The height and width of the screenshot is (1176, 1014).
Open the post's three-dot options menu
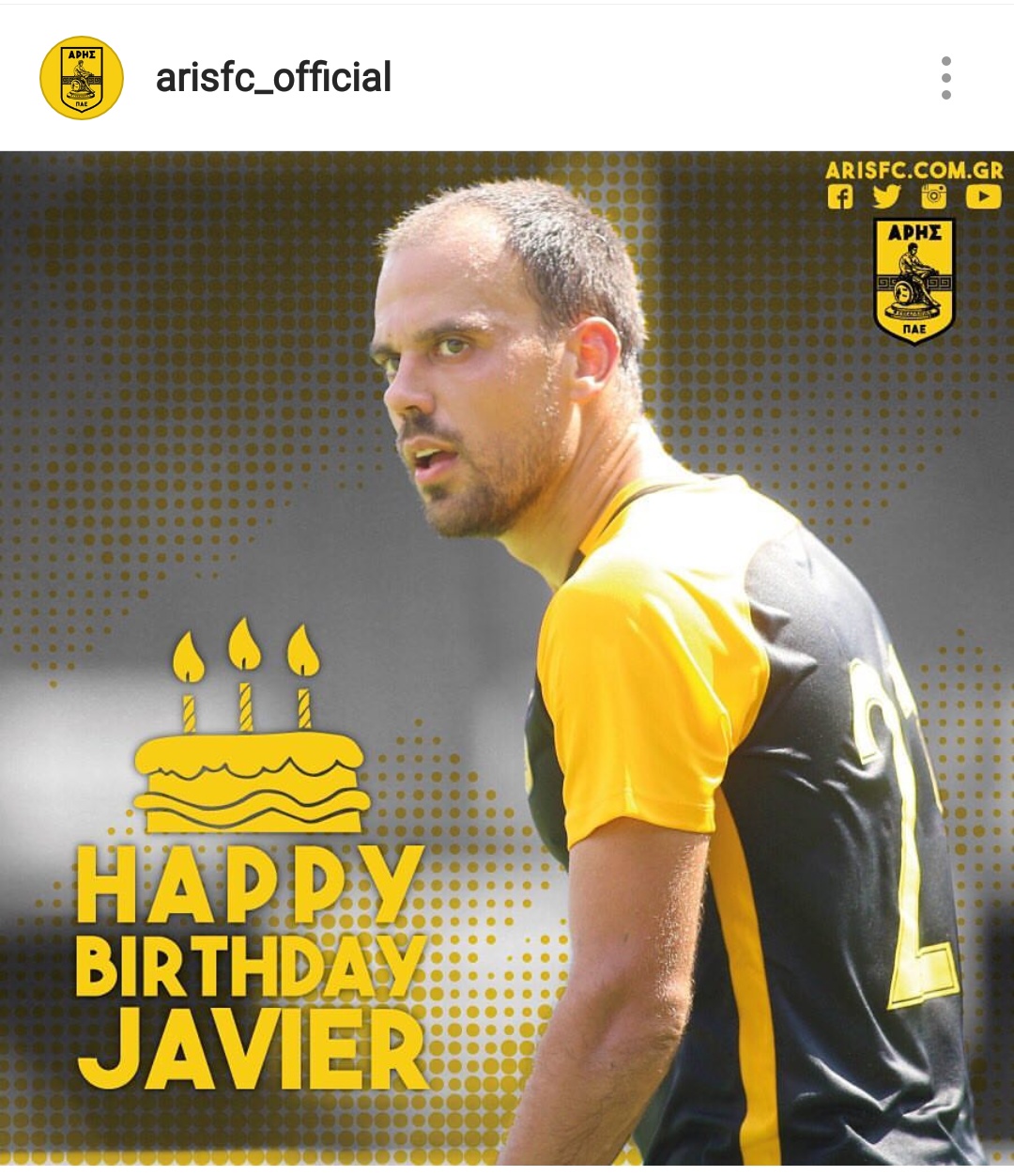coord(945,78)
